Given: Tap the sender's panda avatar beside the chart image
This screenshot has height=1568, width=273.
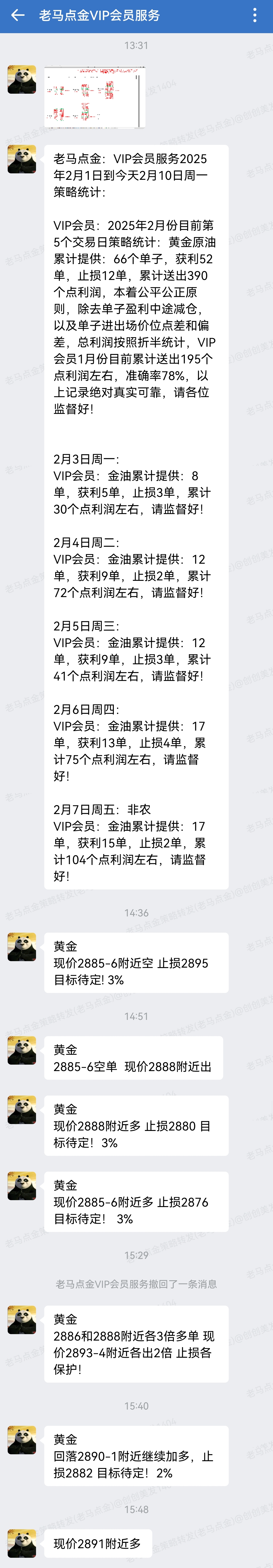Looking at the screenshot, I should click(22, 80).
